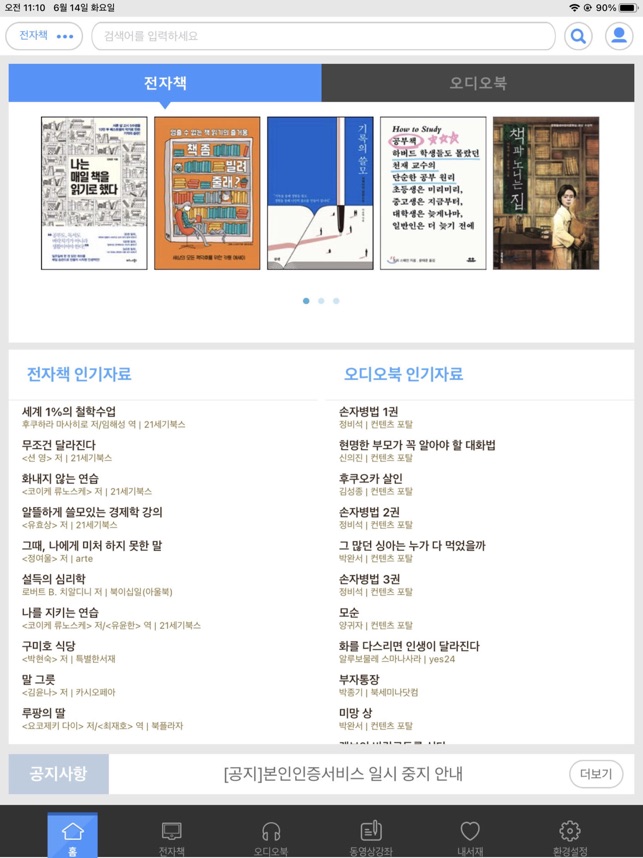The width and height of the screenshot is (643, 858).
Task: Open ebook 설득의 심리학
Action: pyautogui.click(x=54, y=579)
